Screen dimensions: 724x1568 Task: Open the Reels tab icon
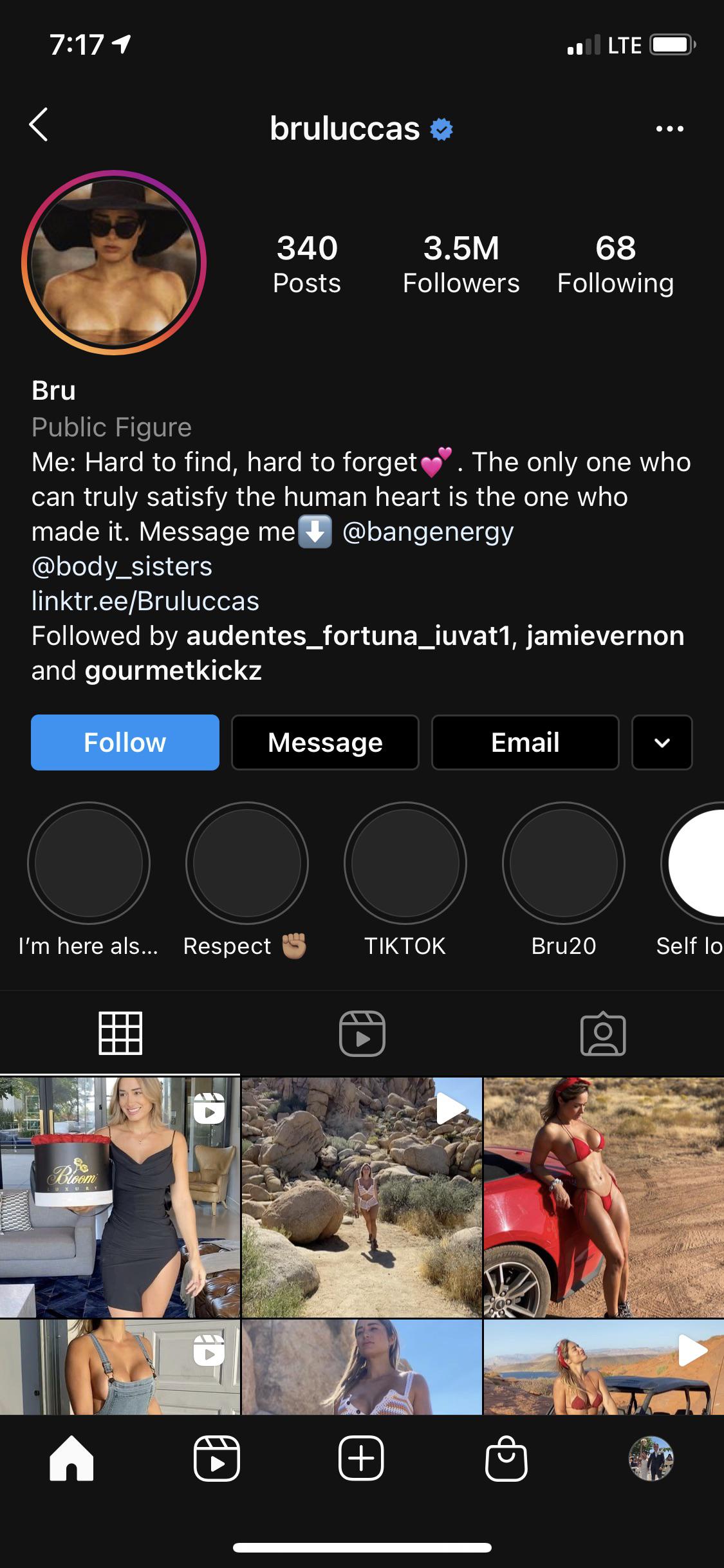coord(362,1033)
